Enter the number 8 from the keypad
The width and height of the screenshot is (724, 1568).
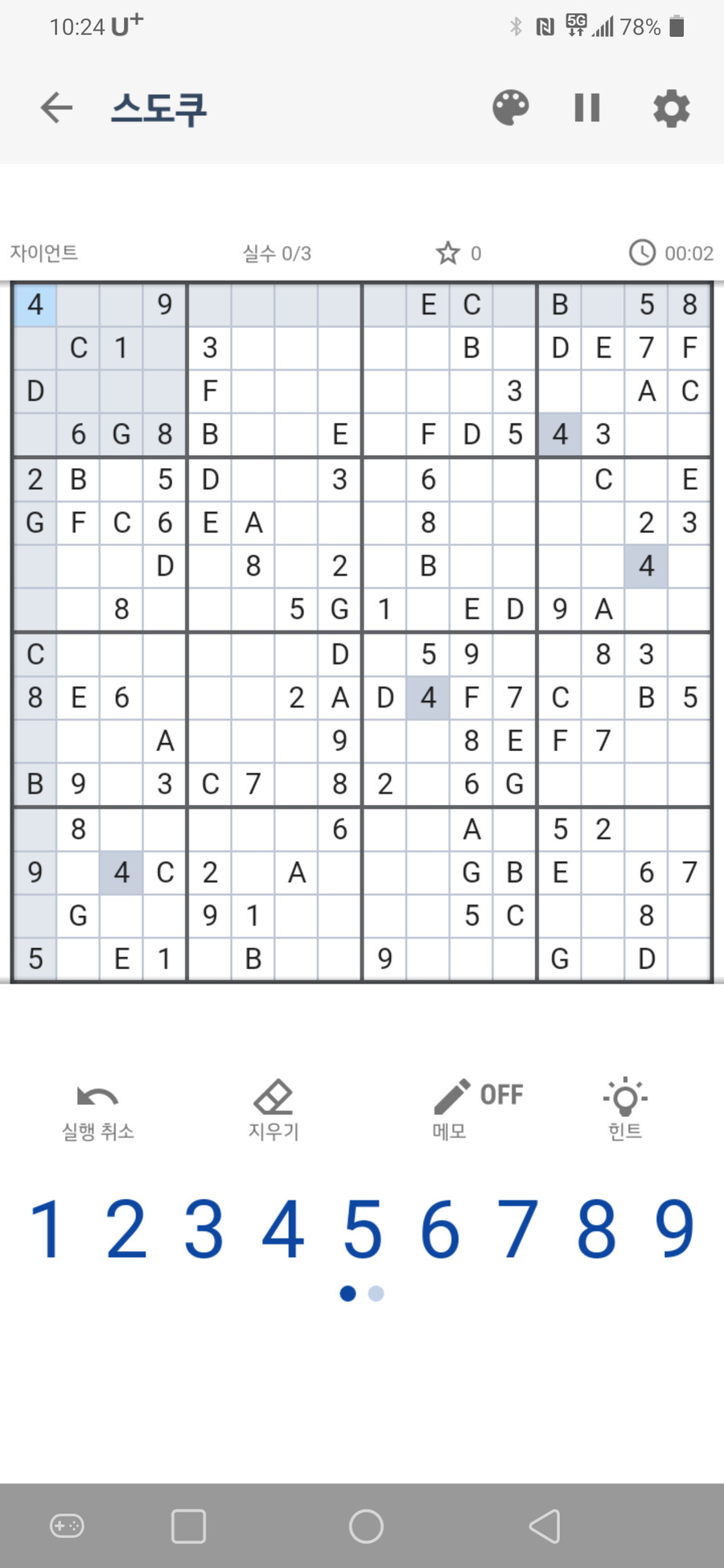[596, 1229]
